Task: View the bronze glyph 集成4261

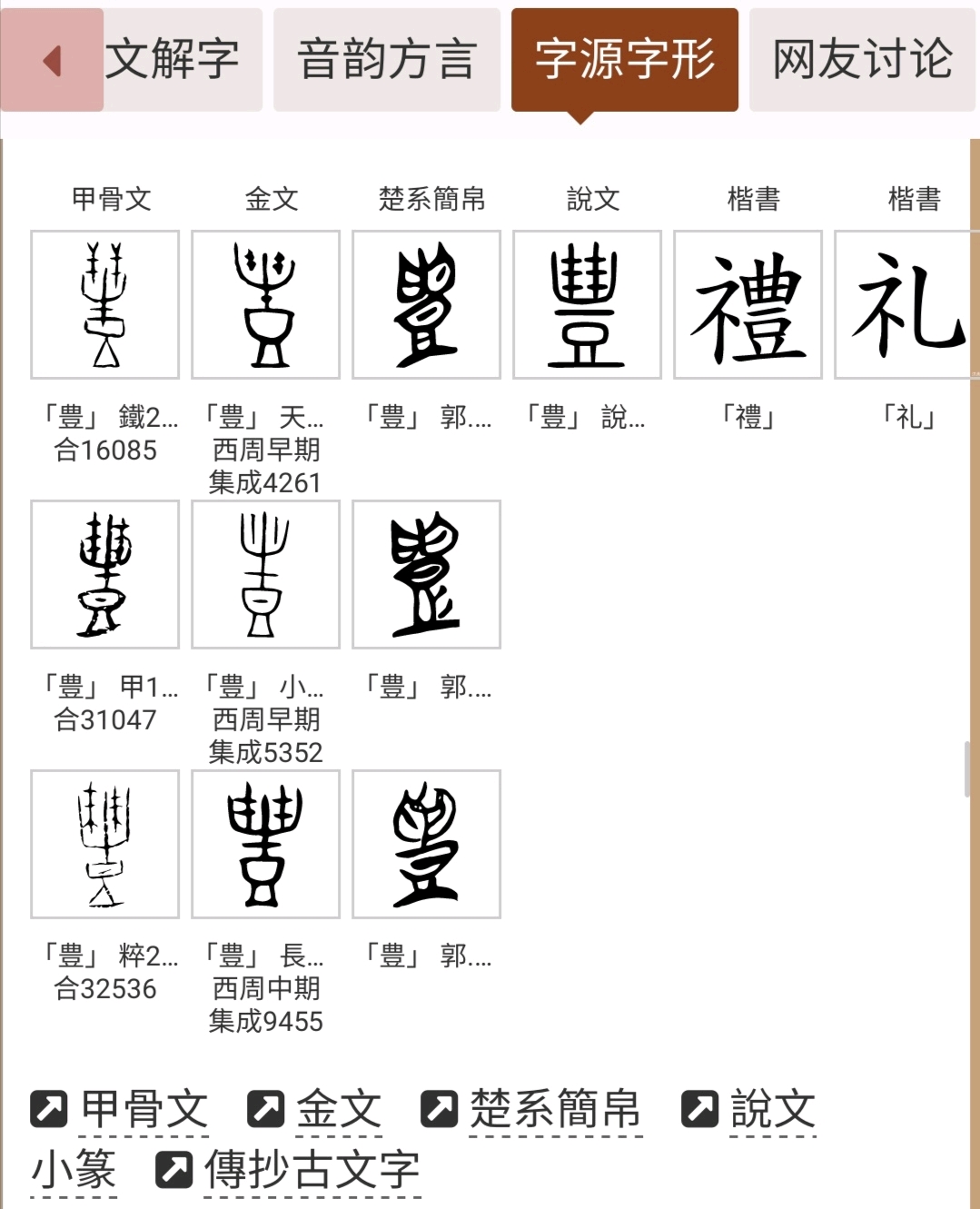Action: (266, 304)
